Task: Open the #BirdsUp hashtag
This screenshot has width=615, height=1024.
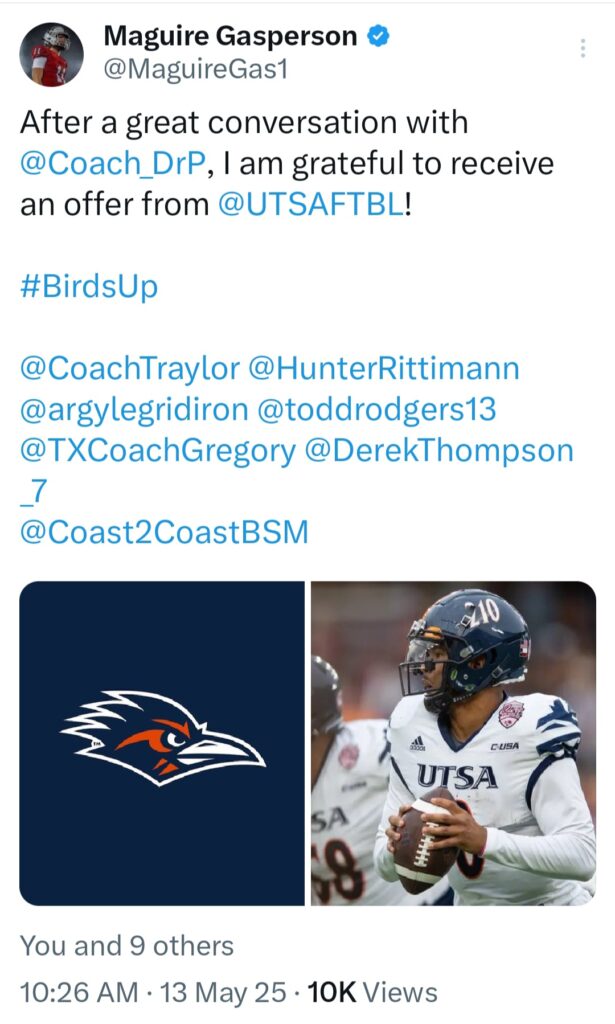Action: (89, 287)
